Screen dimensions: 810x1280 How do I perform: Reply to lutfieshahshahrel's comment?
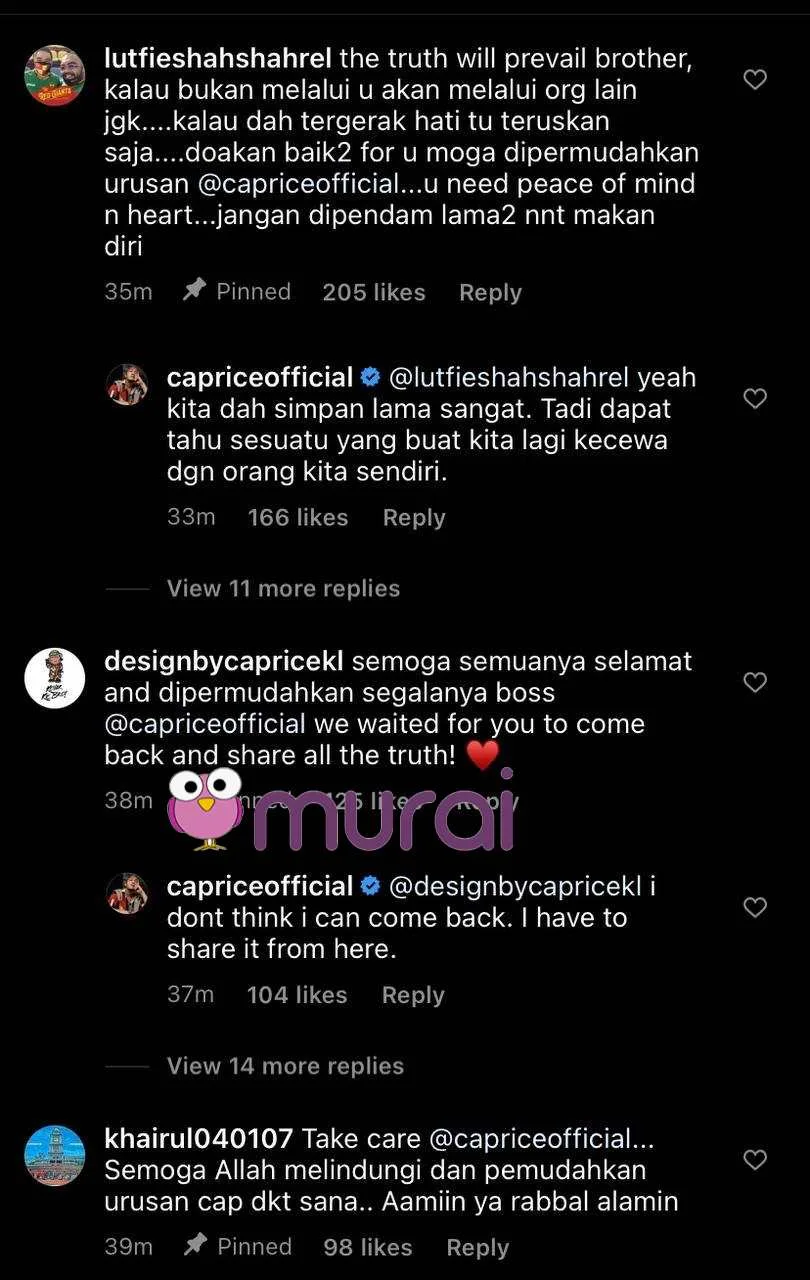point(490,292)
